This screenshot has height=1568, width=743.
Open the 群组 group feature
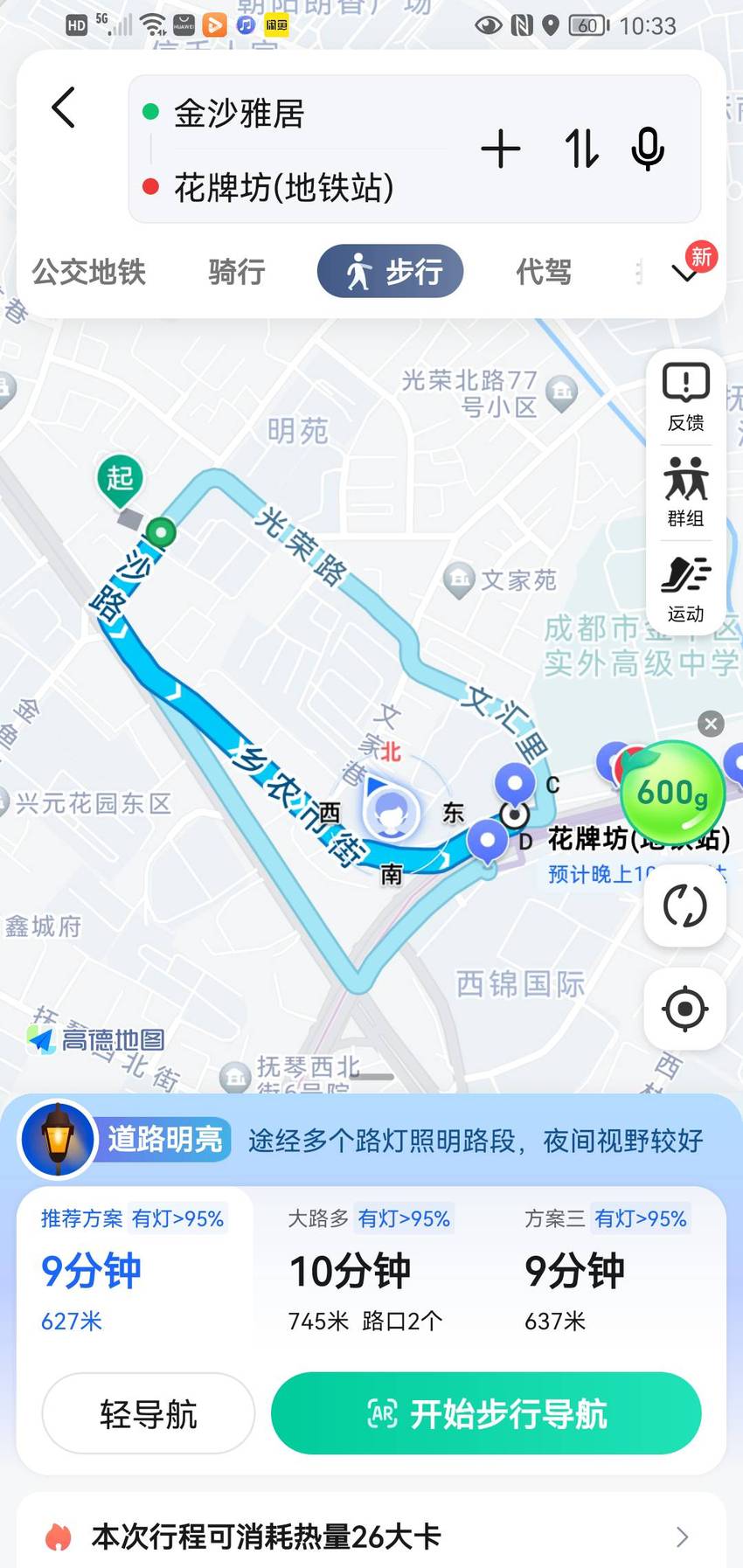(686, 492)
